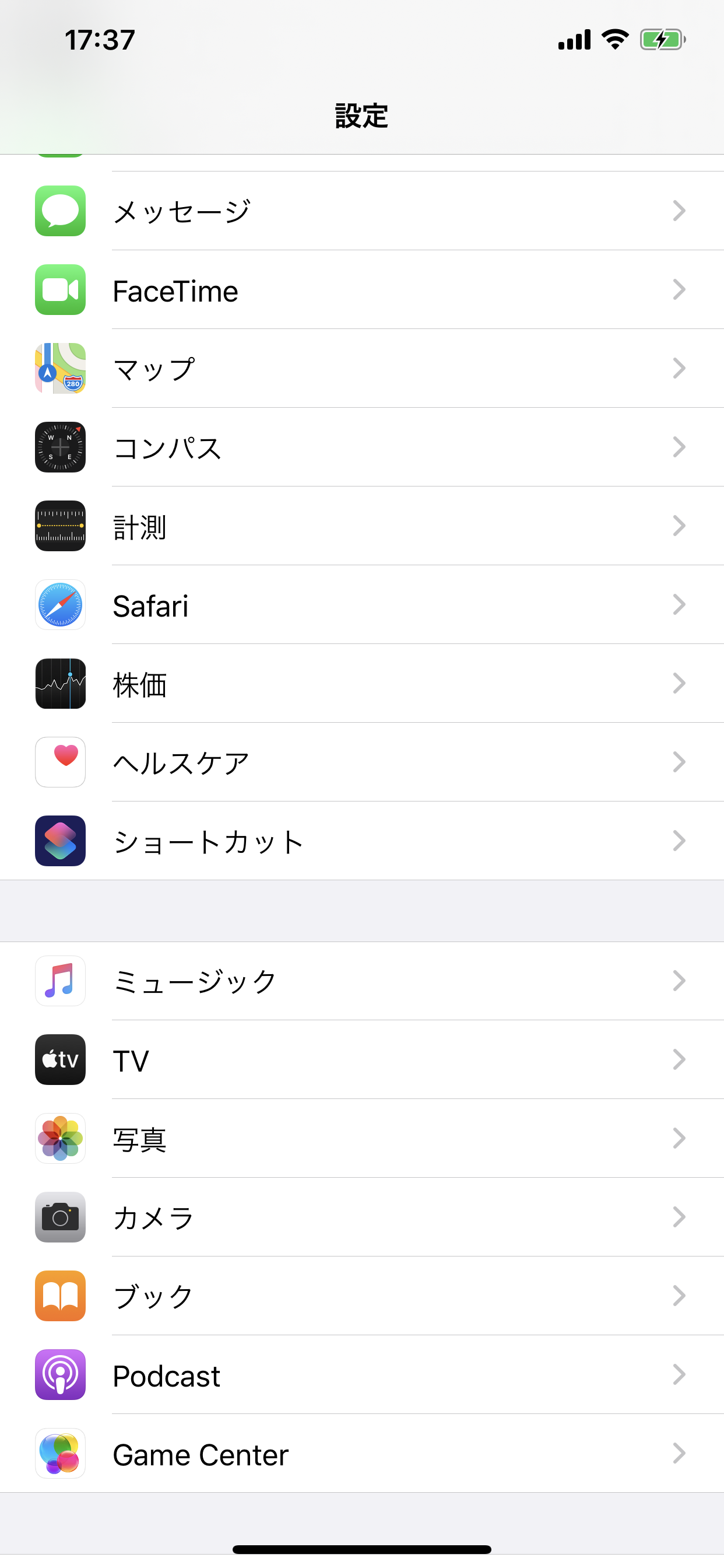Go to ショートカット settings

click(362, 841)
